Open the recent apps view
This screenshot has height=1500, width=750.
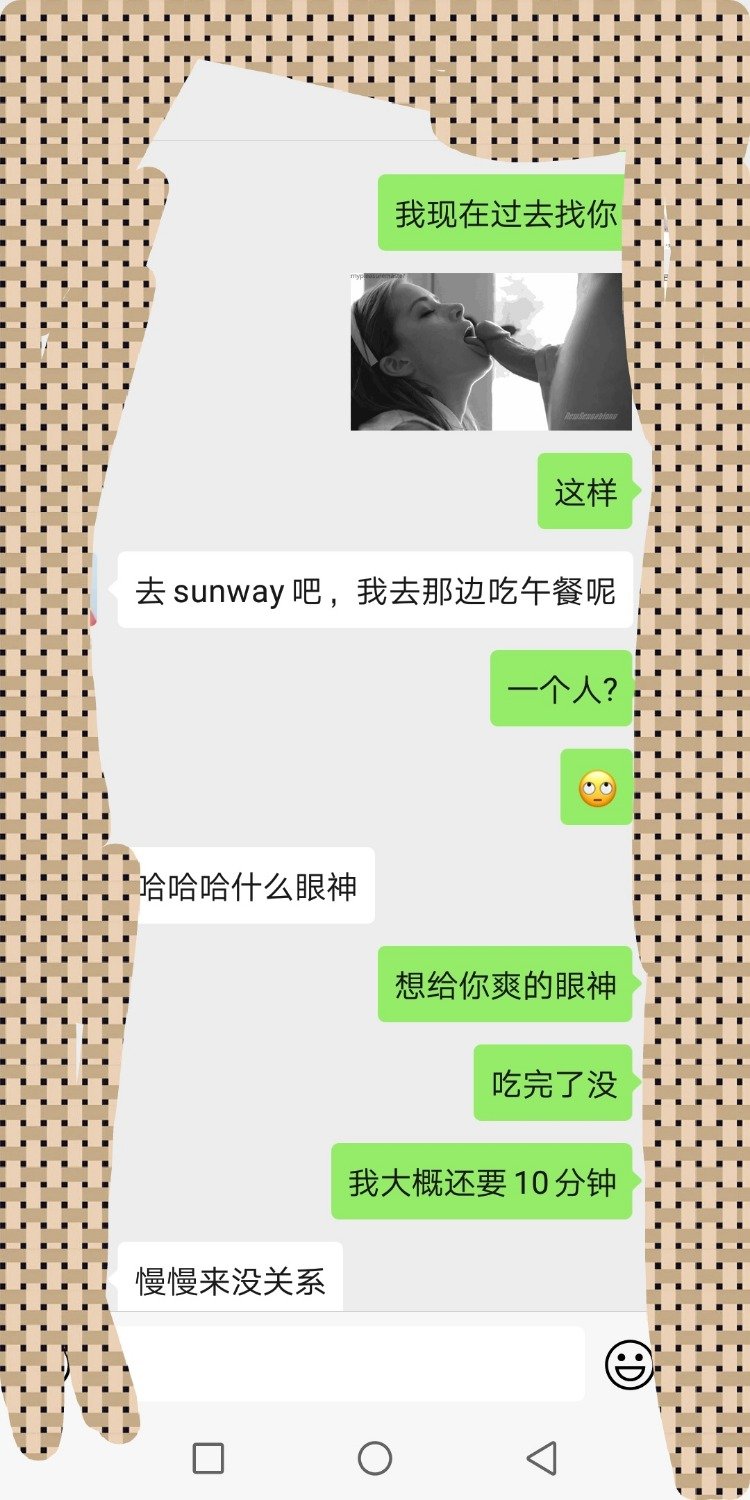click(x=208, y=1458)
